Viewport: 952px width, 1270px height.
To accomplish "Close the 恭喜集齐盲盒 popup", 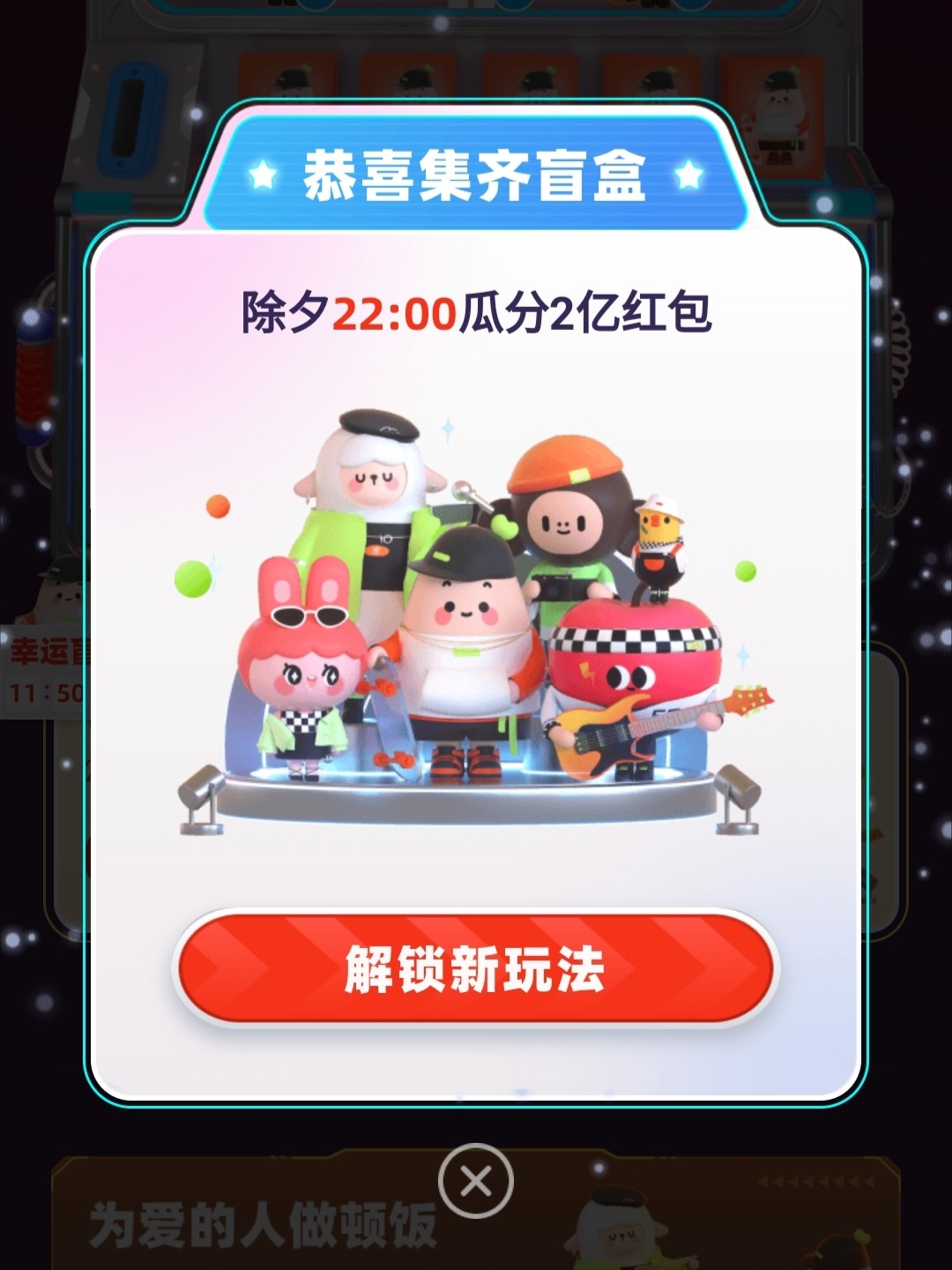I will pos(476,1181).
